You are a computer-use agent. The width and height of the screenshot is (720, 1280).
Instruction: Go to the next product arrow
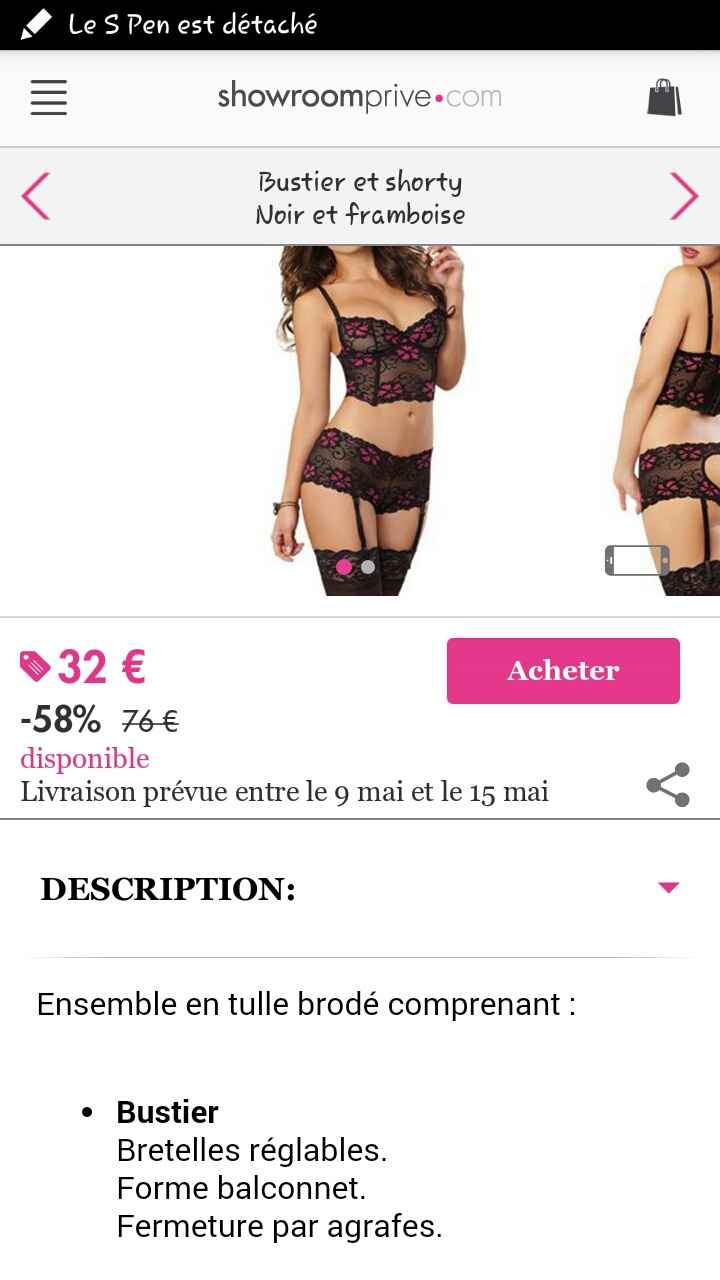coord(684,195)
